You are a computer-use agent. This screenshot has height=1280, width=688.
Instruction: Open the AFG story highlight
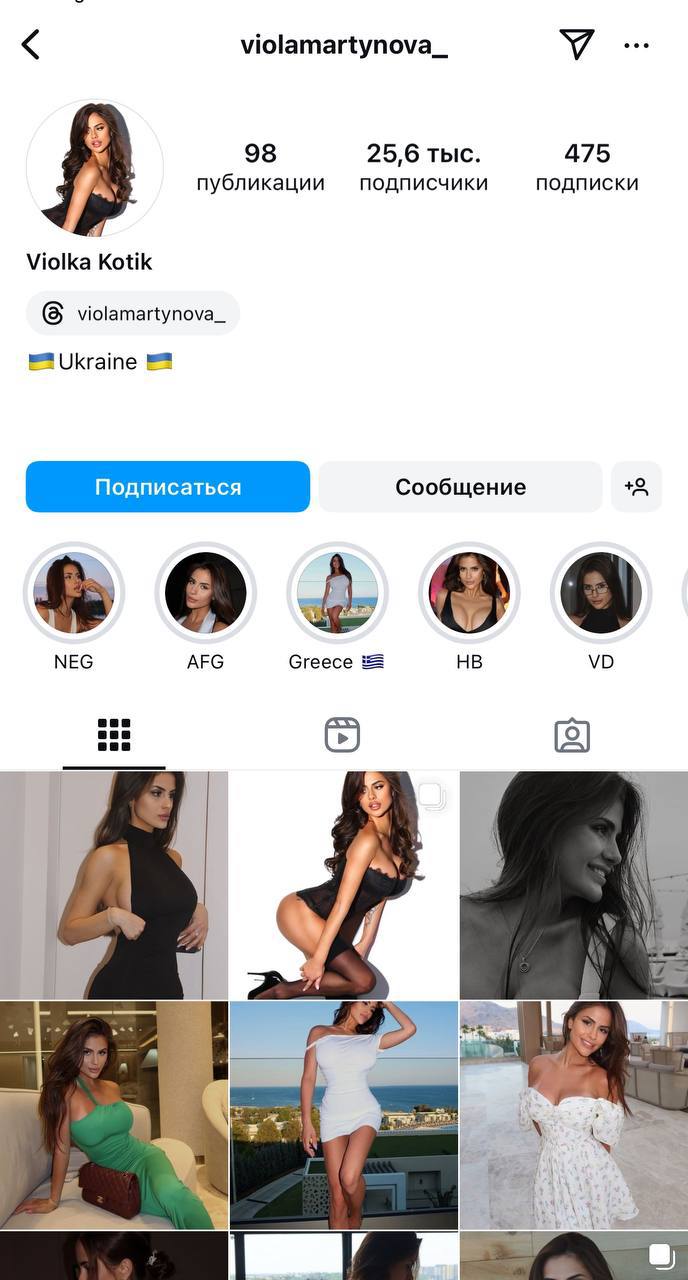[206, 606]
